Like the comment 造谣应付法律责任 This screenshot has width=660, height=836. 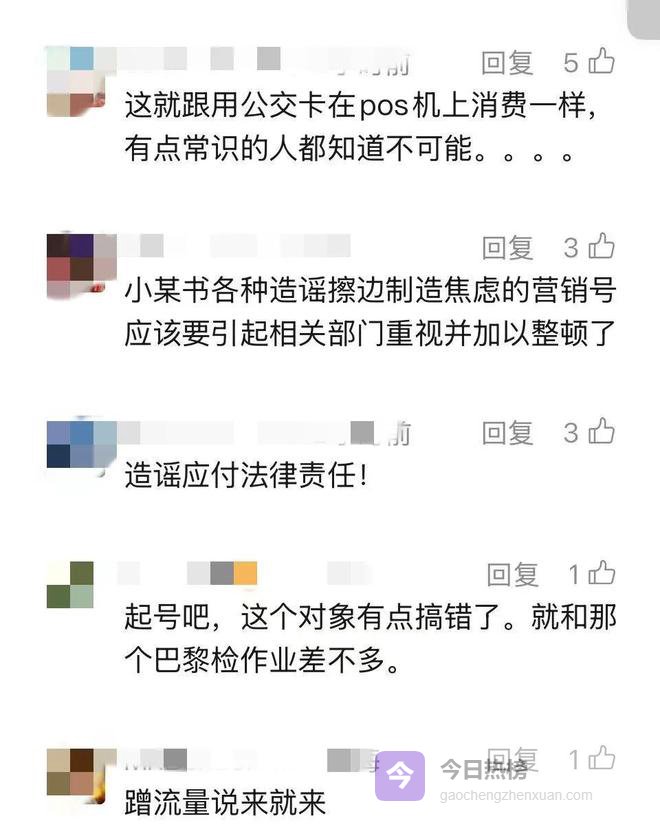(x=601, y=431)
